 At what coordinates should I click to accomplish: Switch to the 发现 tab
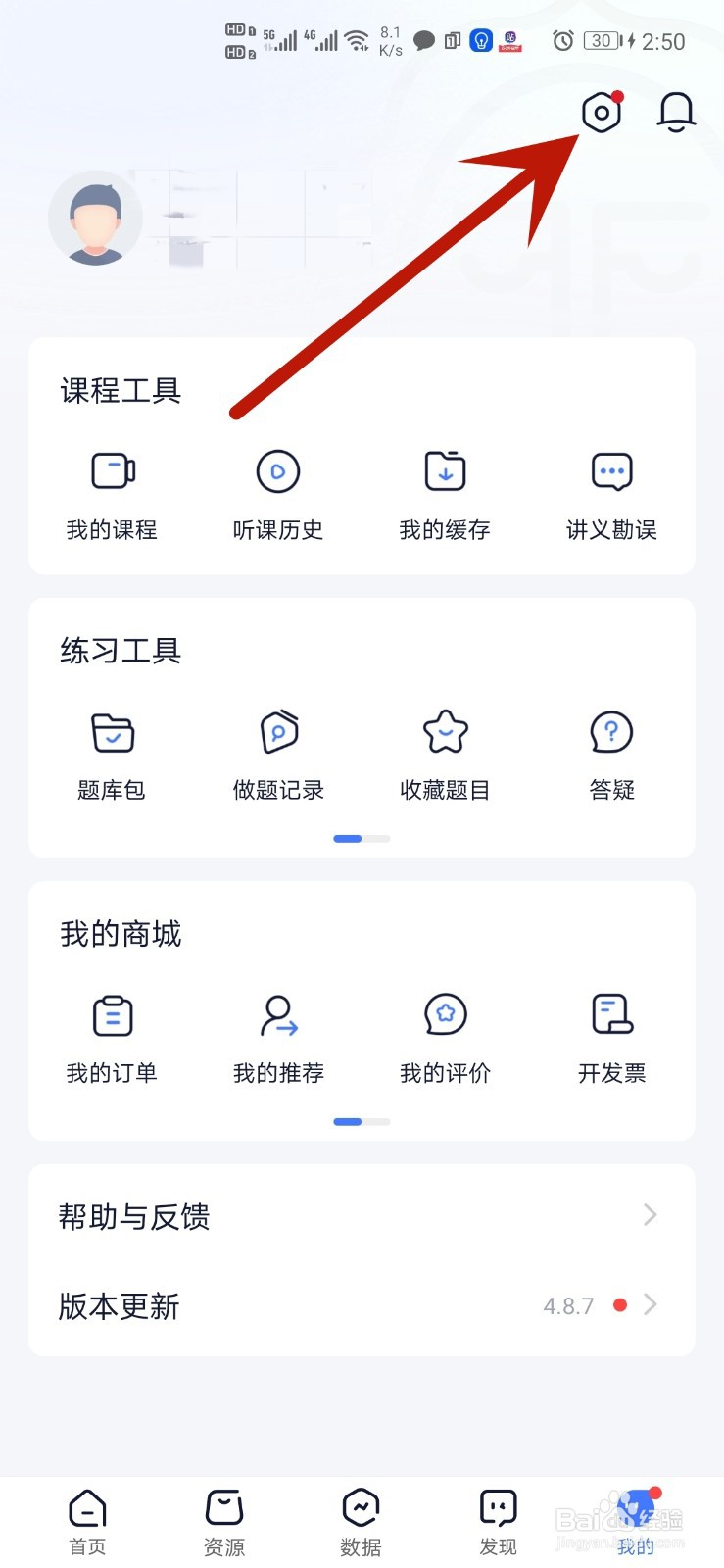498,1522
